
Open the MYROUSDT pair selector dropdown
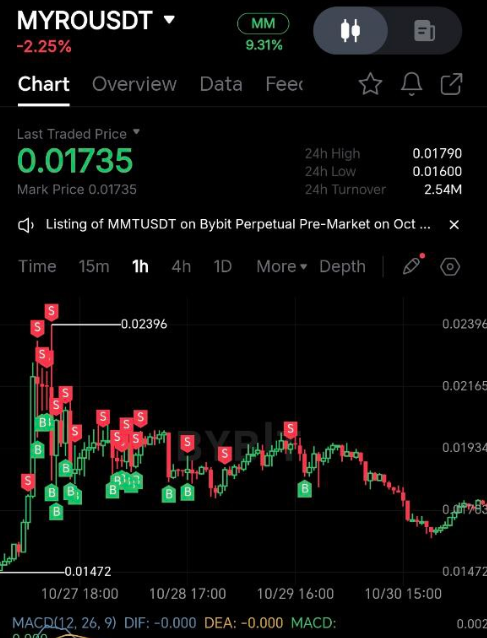[96, 20]
